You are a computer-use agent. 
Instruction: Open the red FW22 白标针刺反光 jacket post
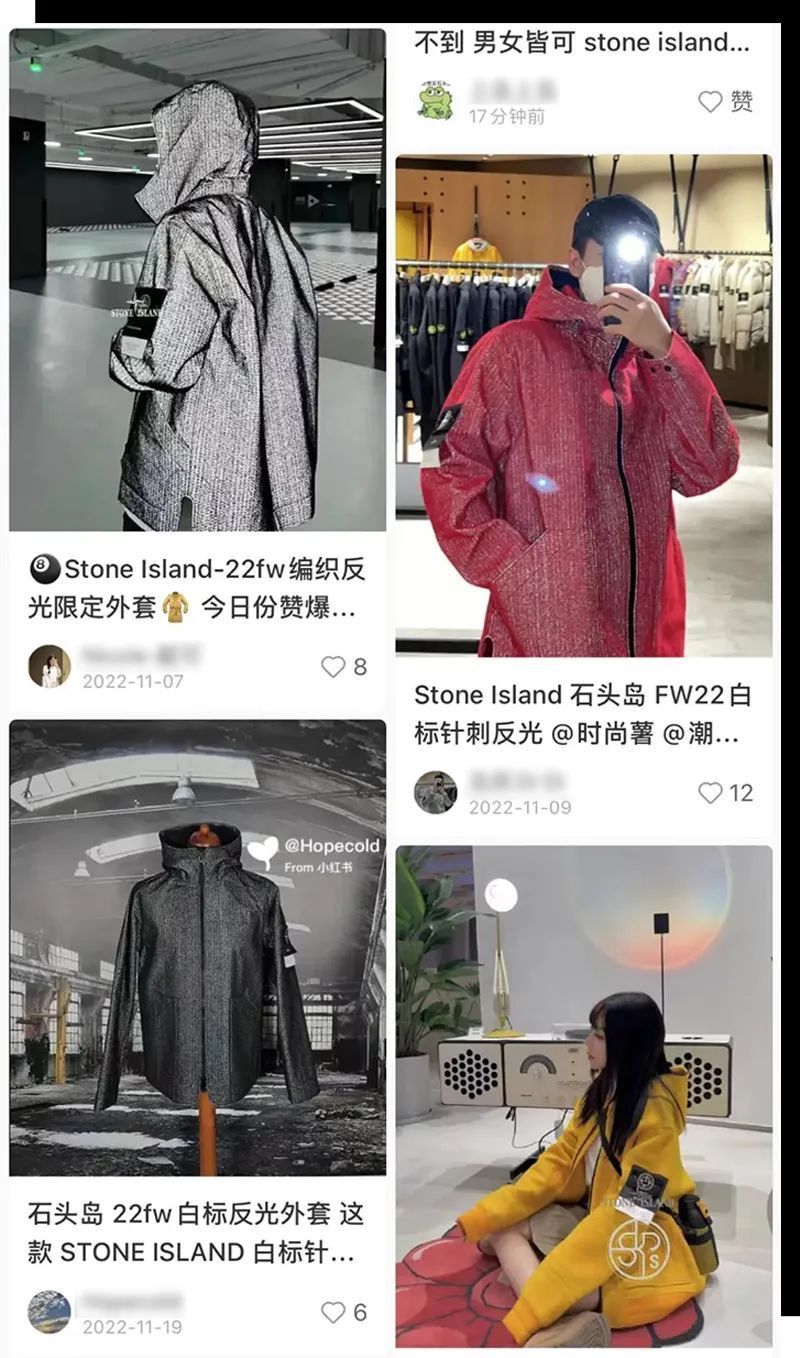583,405
